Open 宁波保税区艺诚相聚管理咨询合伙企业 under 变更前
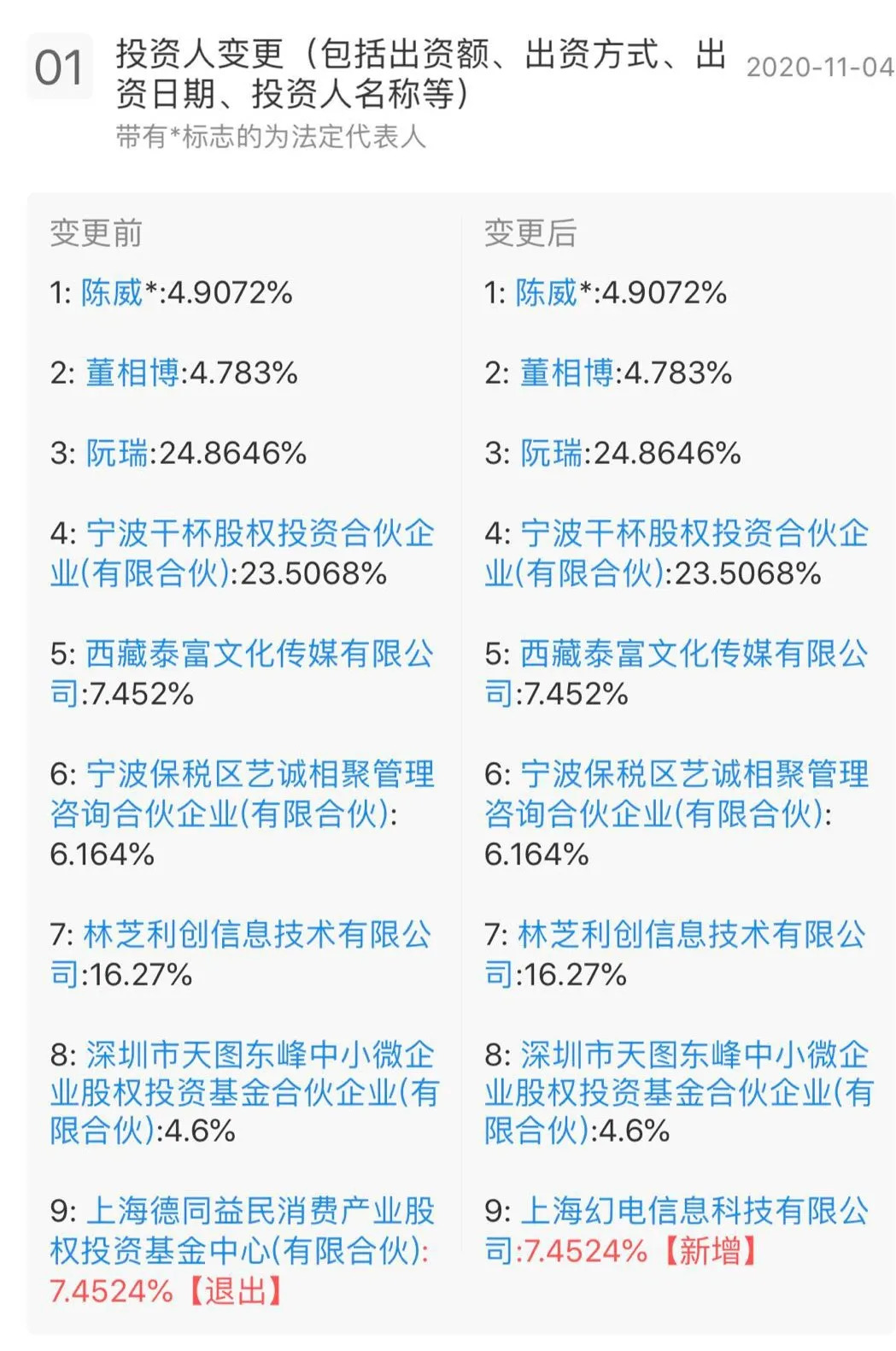The image size is (896, 1351). pos(260,775)
